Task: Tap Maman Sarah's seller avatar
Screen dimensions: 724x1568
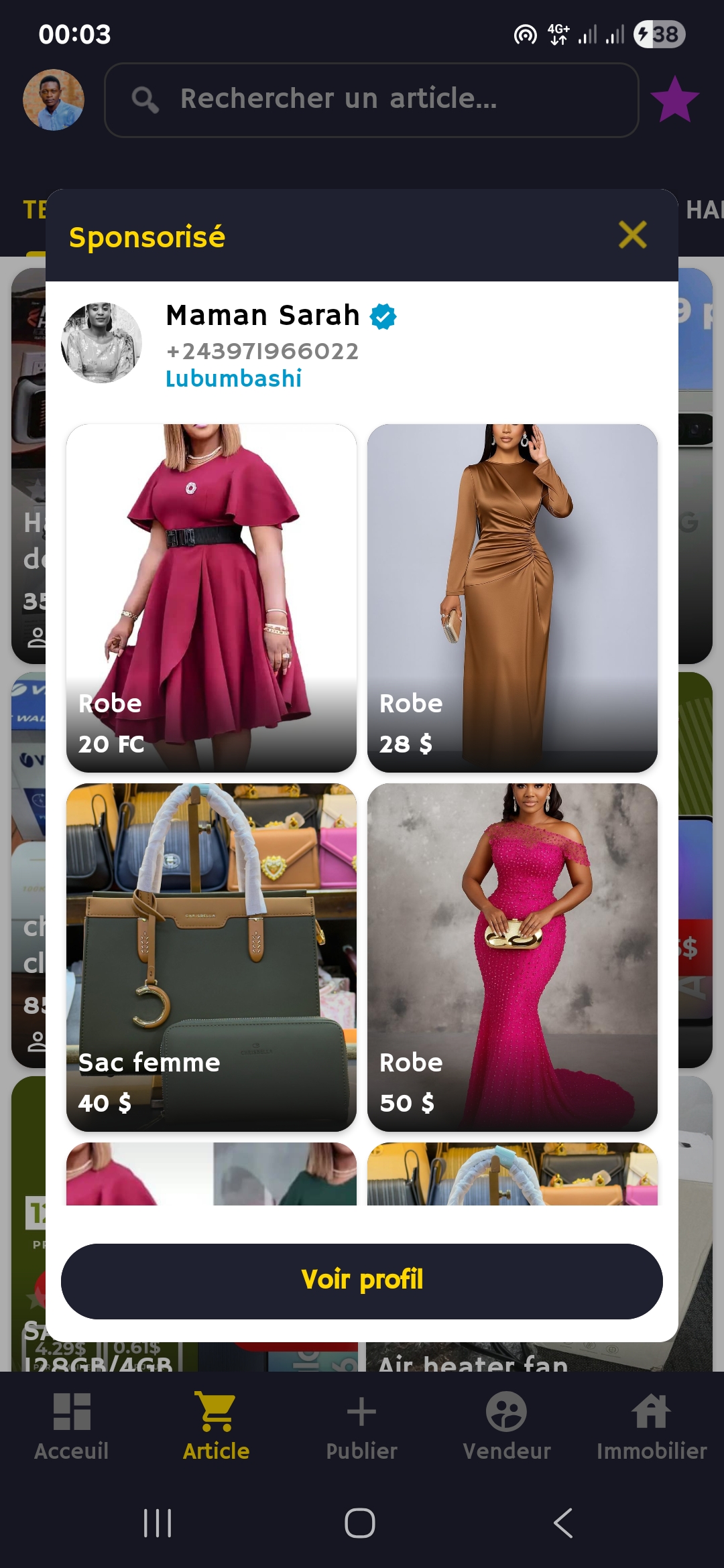Action: [101, 342]
